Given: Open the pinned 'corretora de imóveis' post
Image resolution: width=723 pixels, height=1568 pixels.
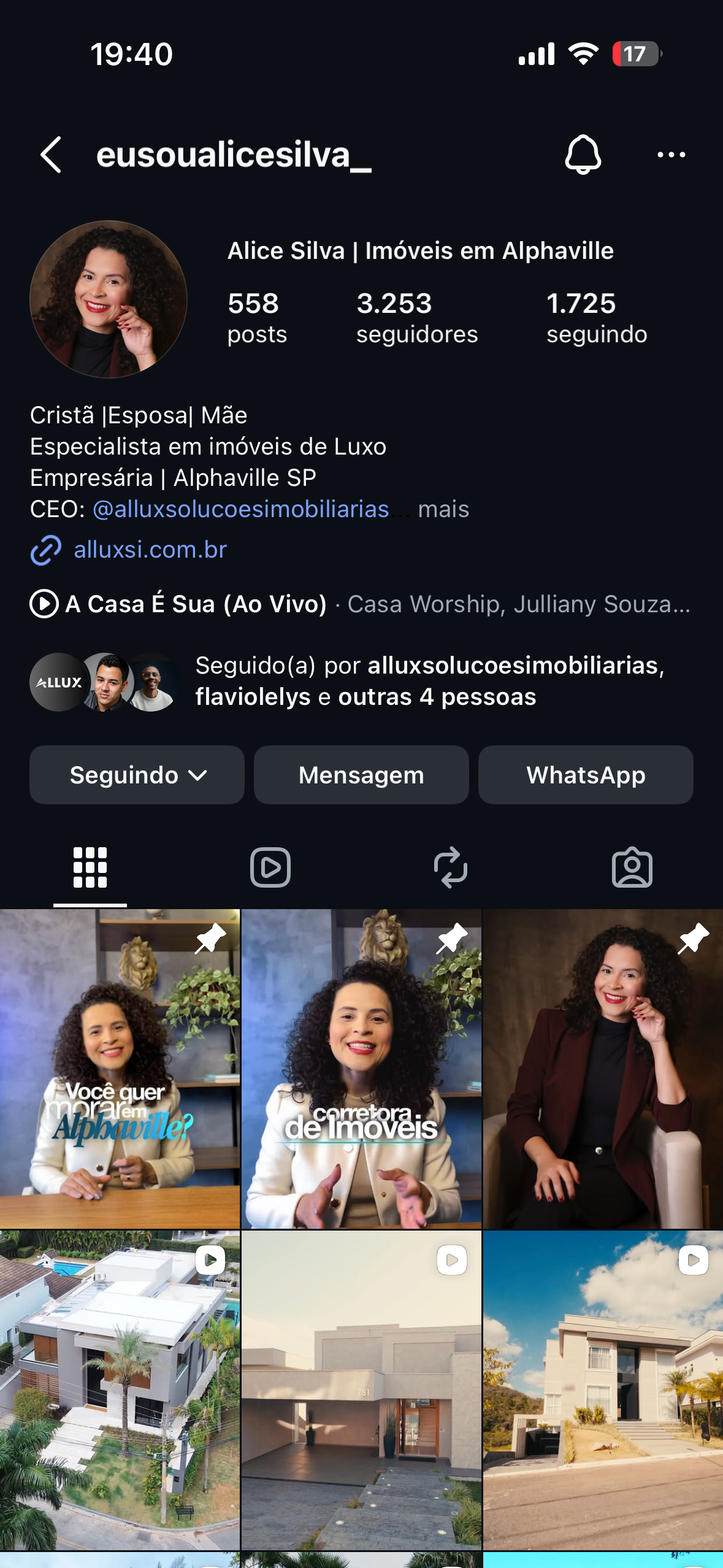Looking at the screenshot, I should coord(361,1069).
